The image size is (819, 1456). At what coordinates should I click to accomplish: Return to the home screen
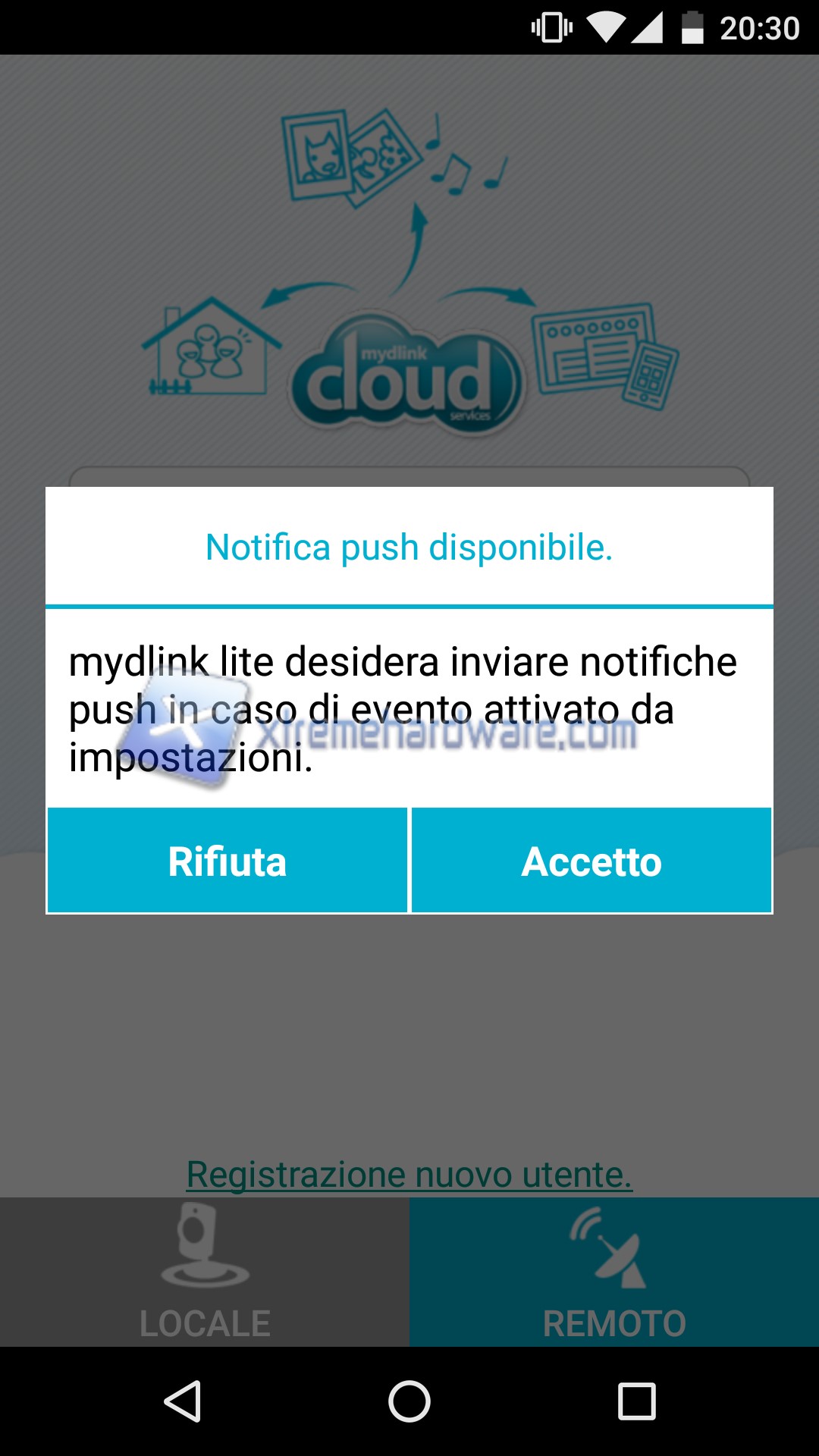coord(409,1401)
